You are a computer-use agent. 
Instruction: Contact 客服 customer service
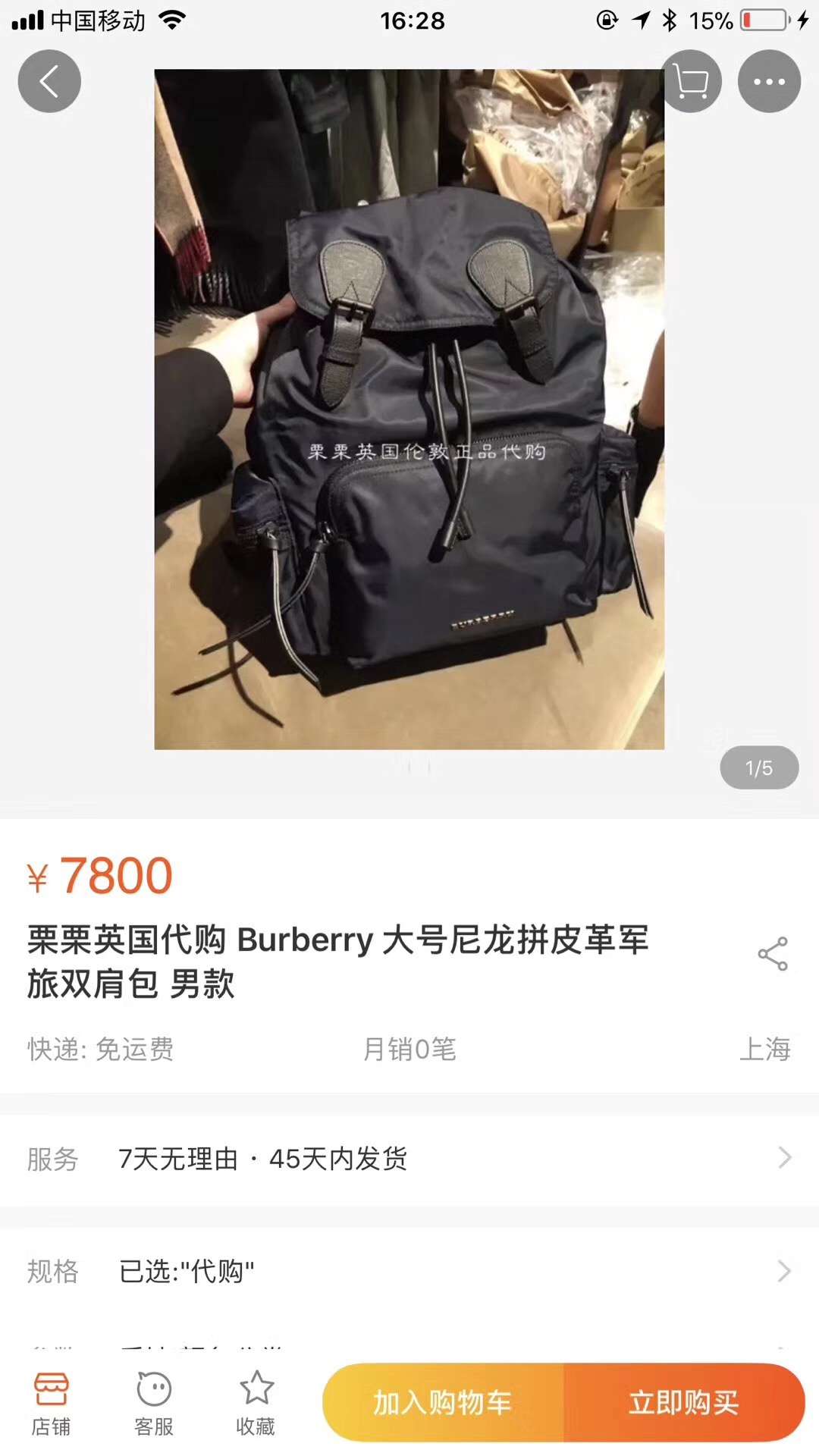(154, 1403)
